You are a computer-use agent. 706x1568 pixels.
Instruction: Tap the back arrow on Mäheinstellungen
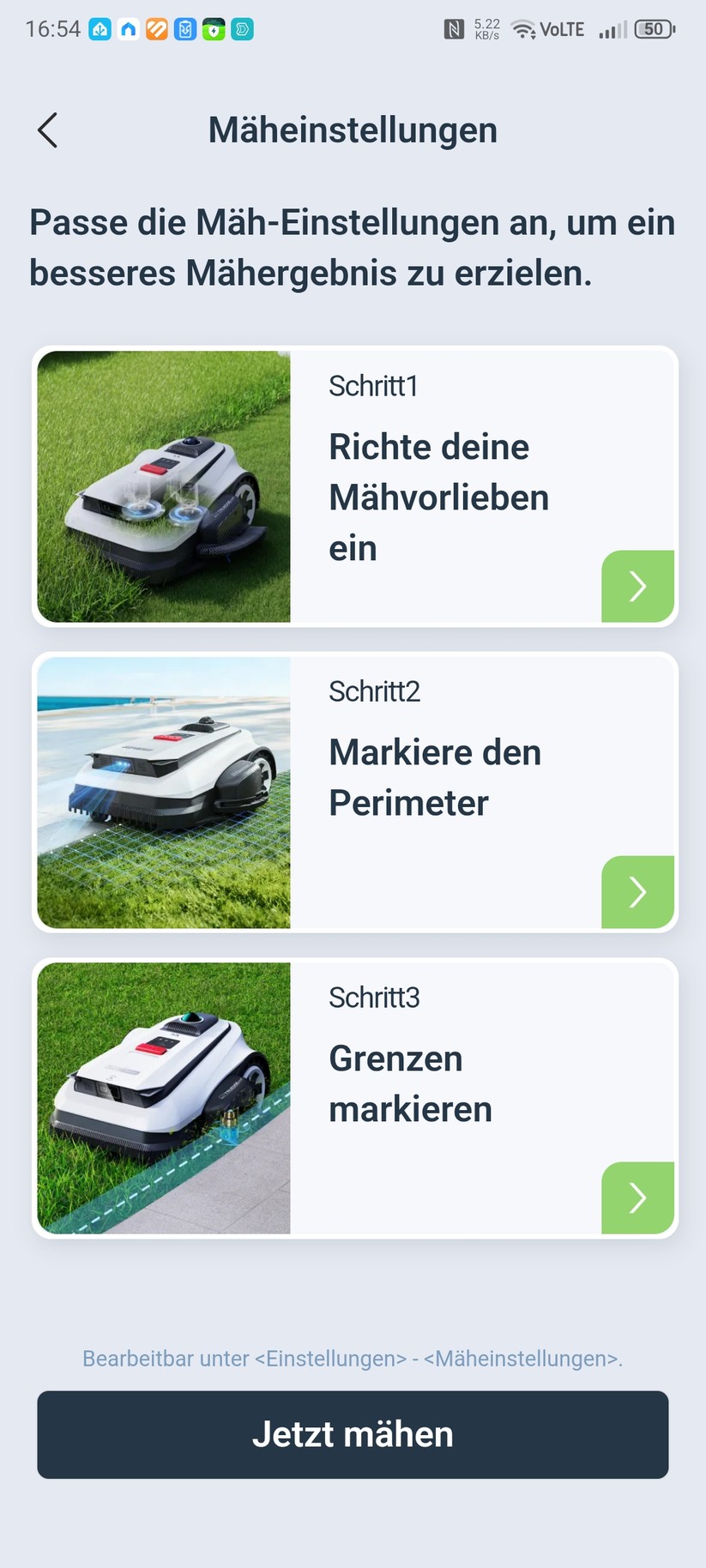point(47,130)
